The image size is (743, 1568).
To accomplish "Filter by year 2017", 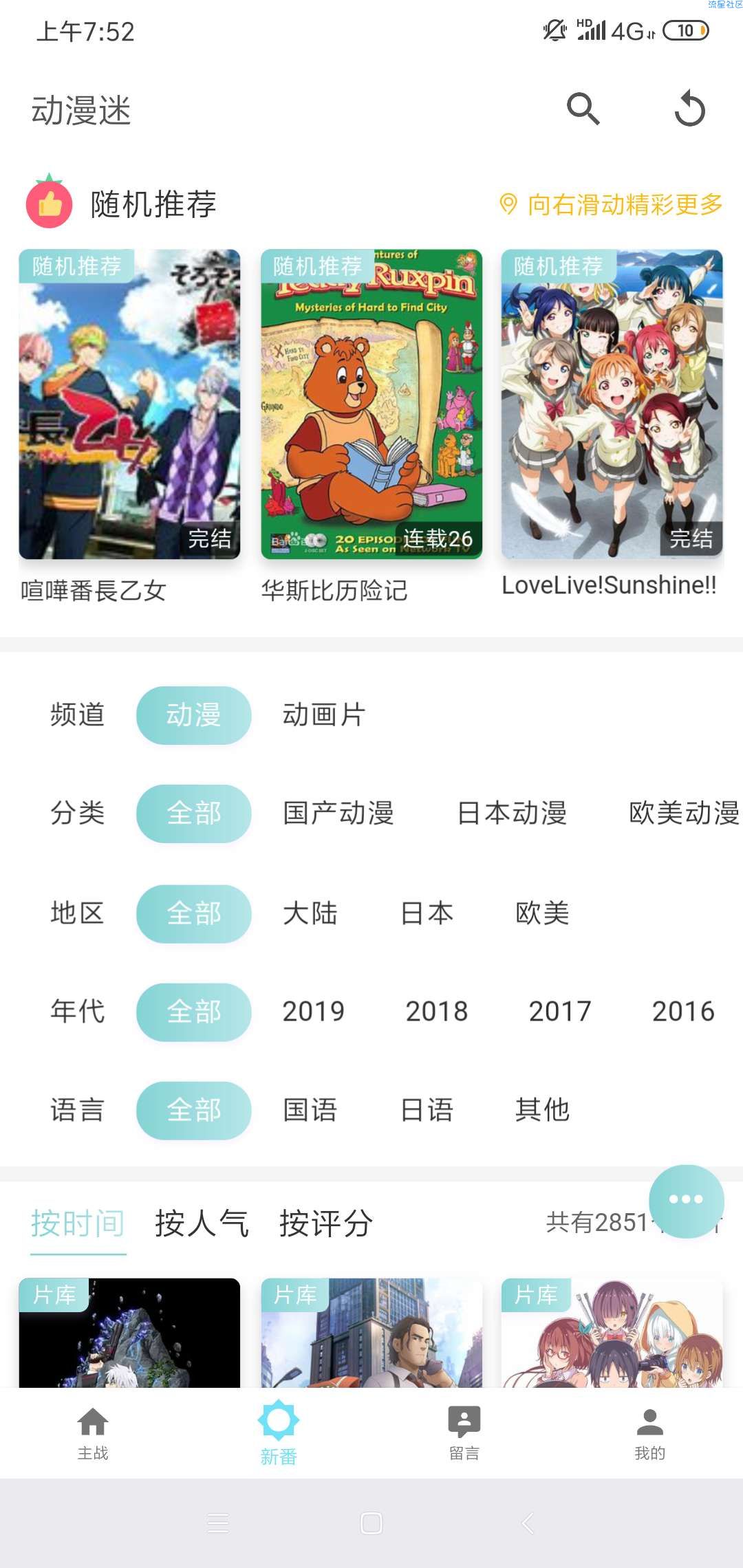I will click(560, 1012).
